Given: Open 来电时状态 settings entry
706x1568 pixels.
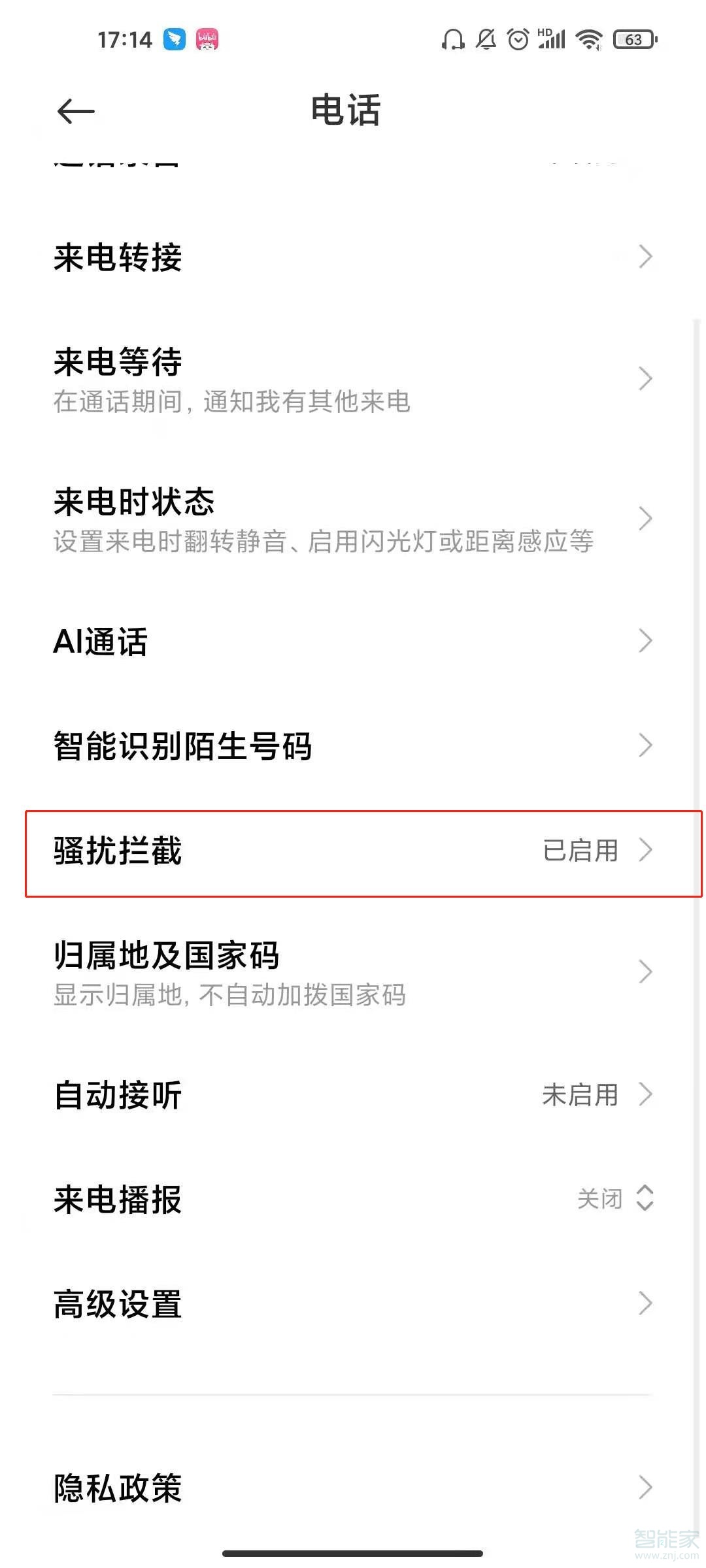Looking at the screenshot, I should 353,517.
